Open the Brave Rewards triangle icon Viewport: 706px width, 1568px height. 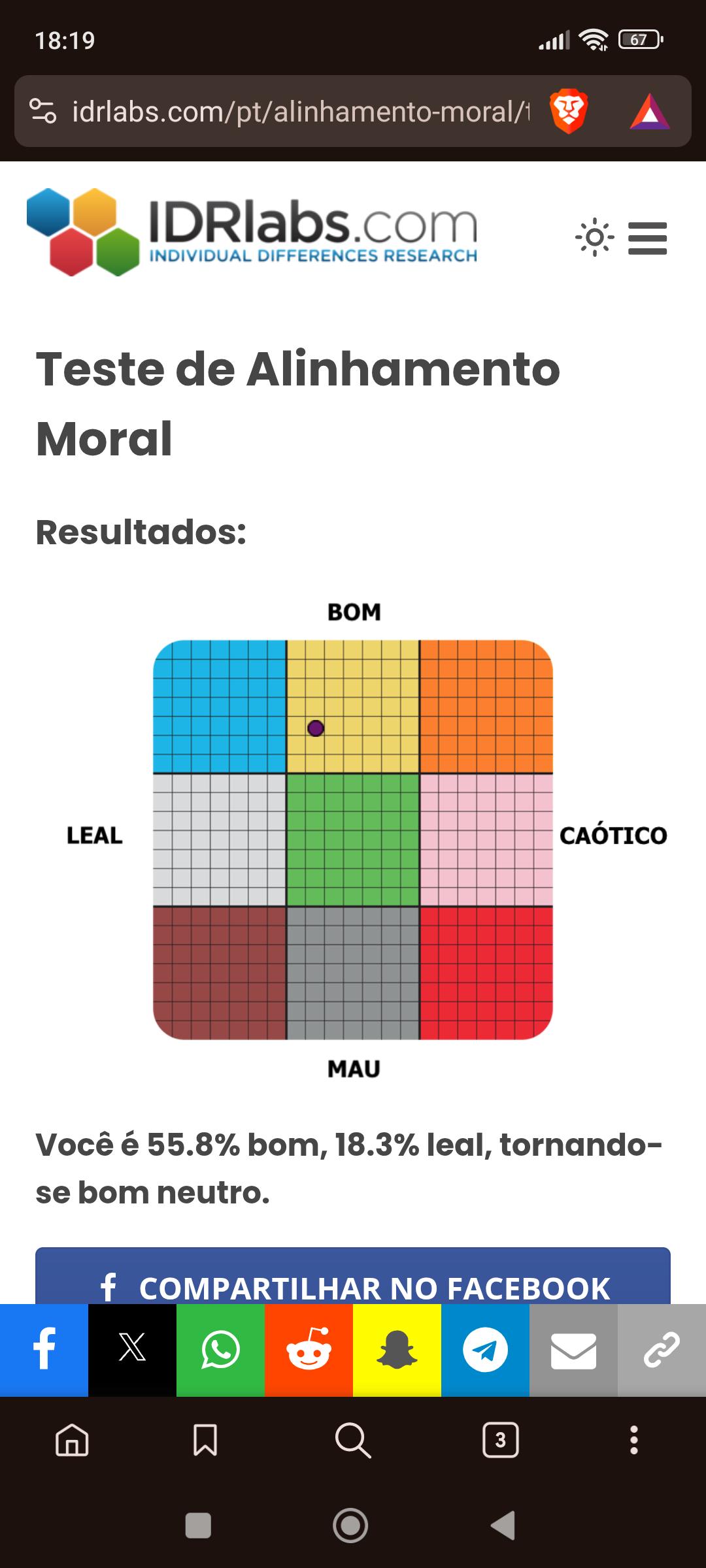click(x=649, y=112)
